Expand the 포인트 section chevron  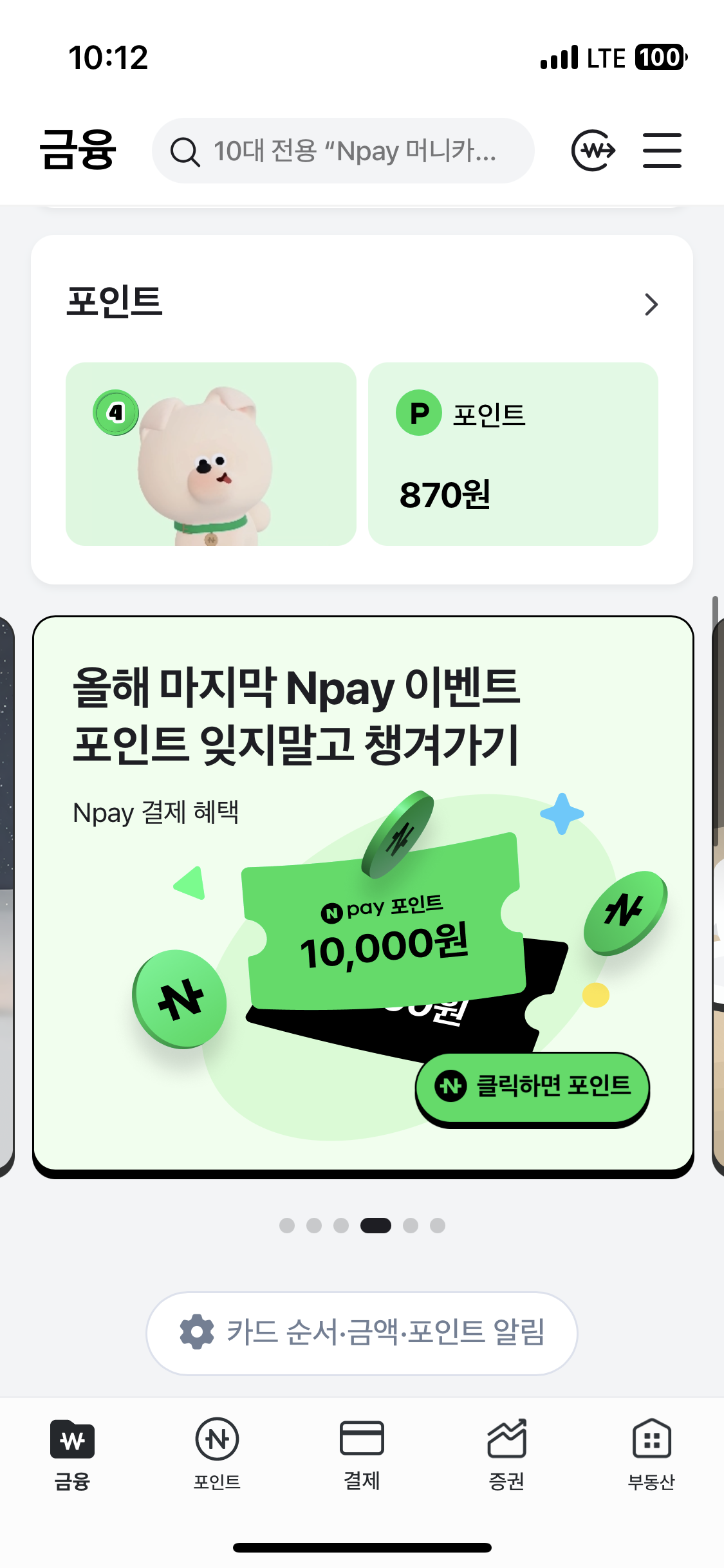click(651, 304)
